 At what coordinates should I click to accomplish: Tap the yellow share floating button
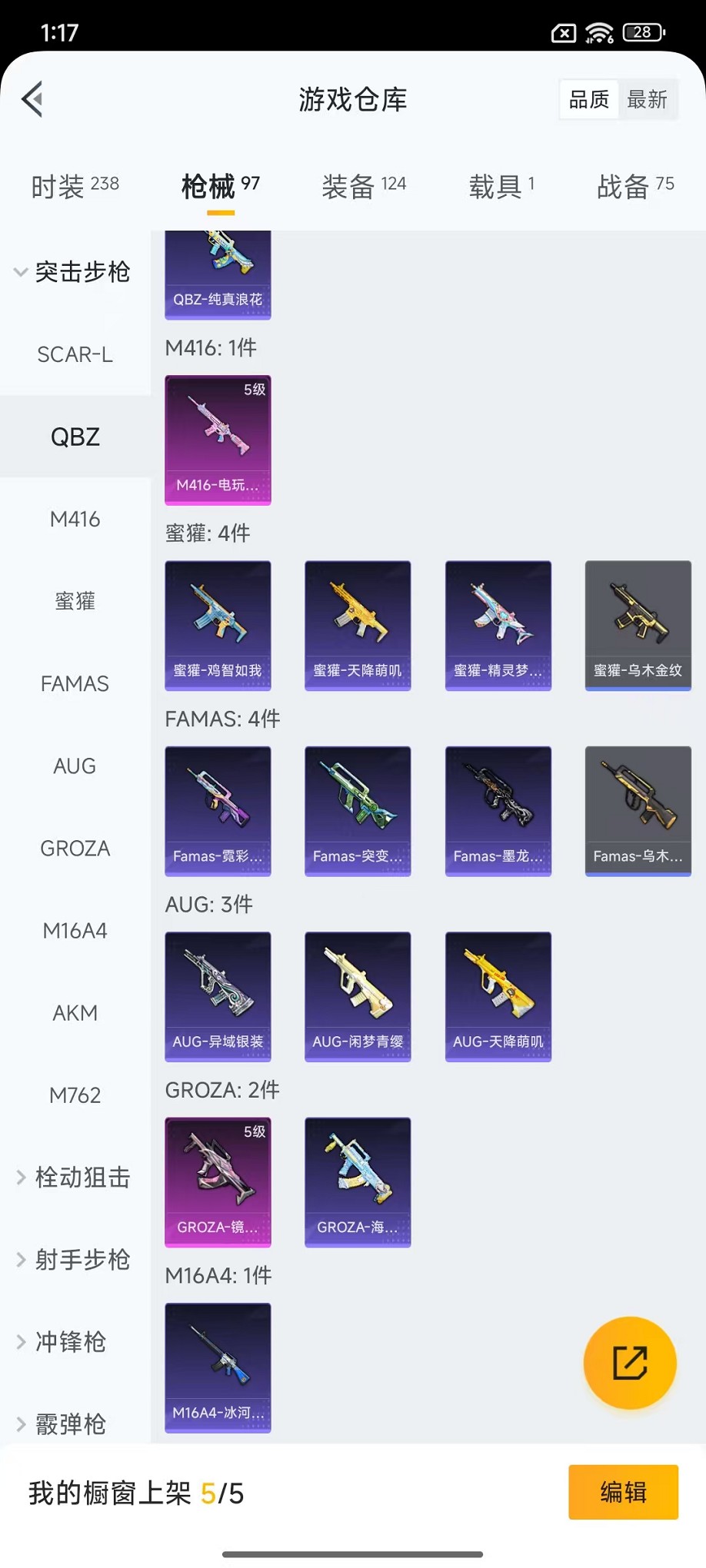click(629, 1363)
